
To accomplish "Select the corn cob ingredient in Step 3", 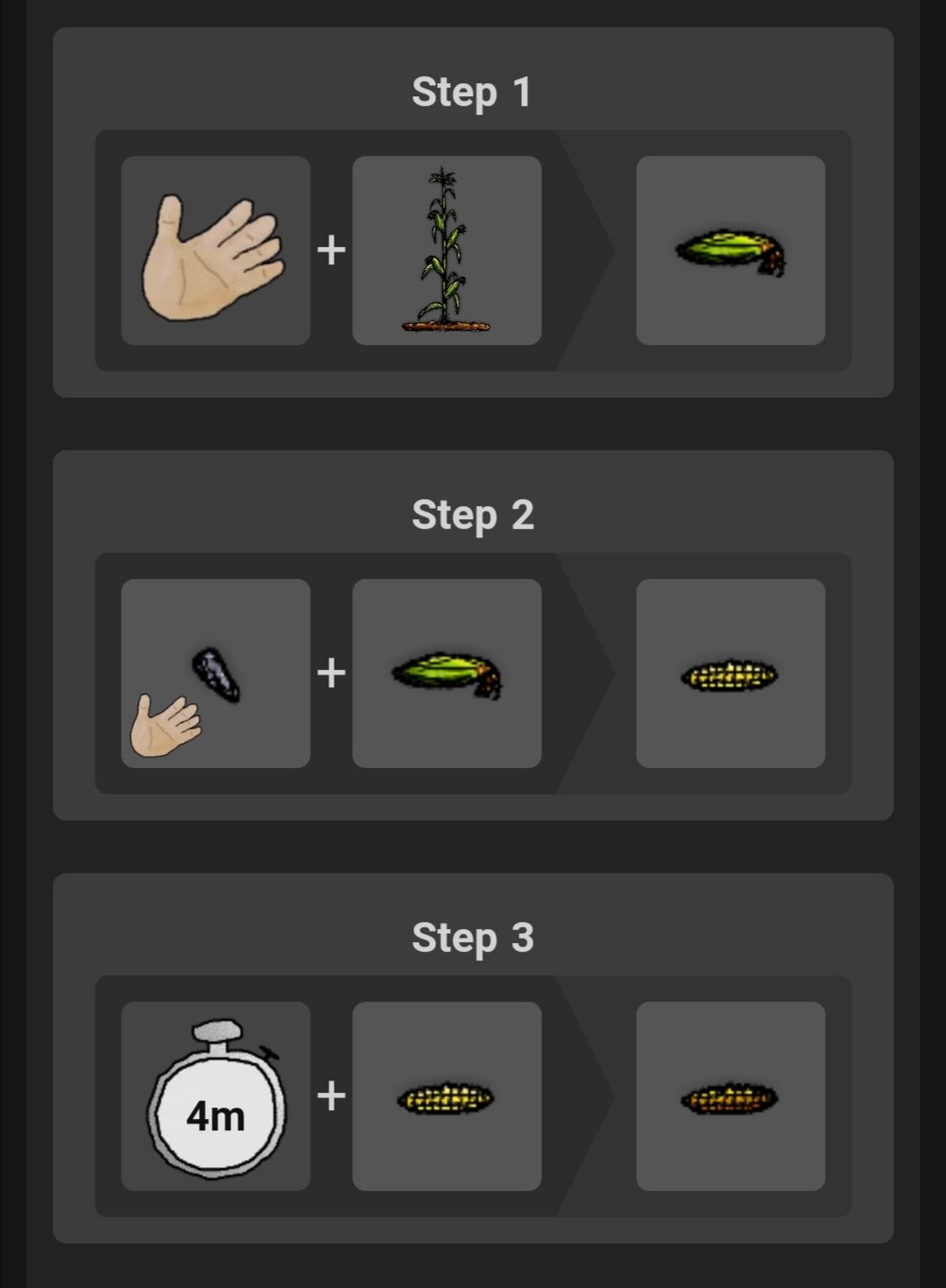I will pyautogui.click(x=448, y=1094).
